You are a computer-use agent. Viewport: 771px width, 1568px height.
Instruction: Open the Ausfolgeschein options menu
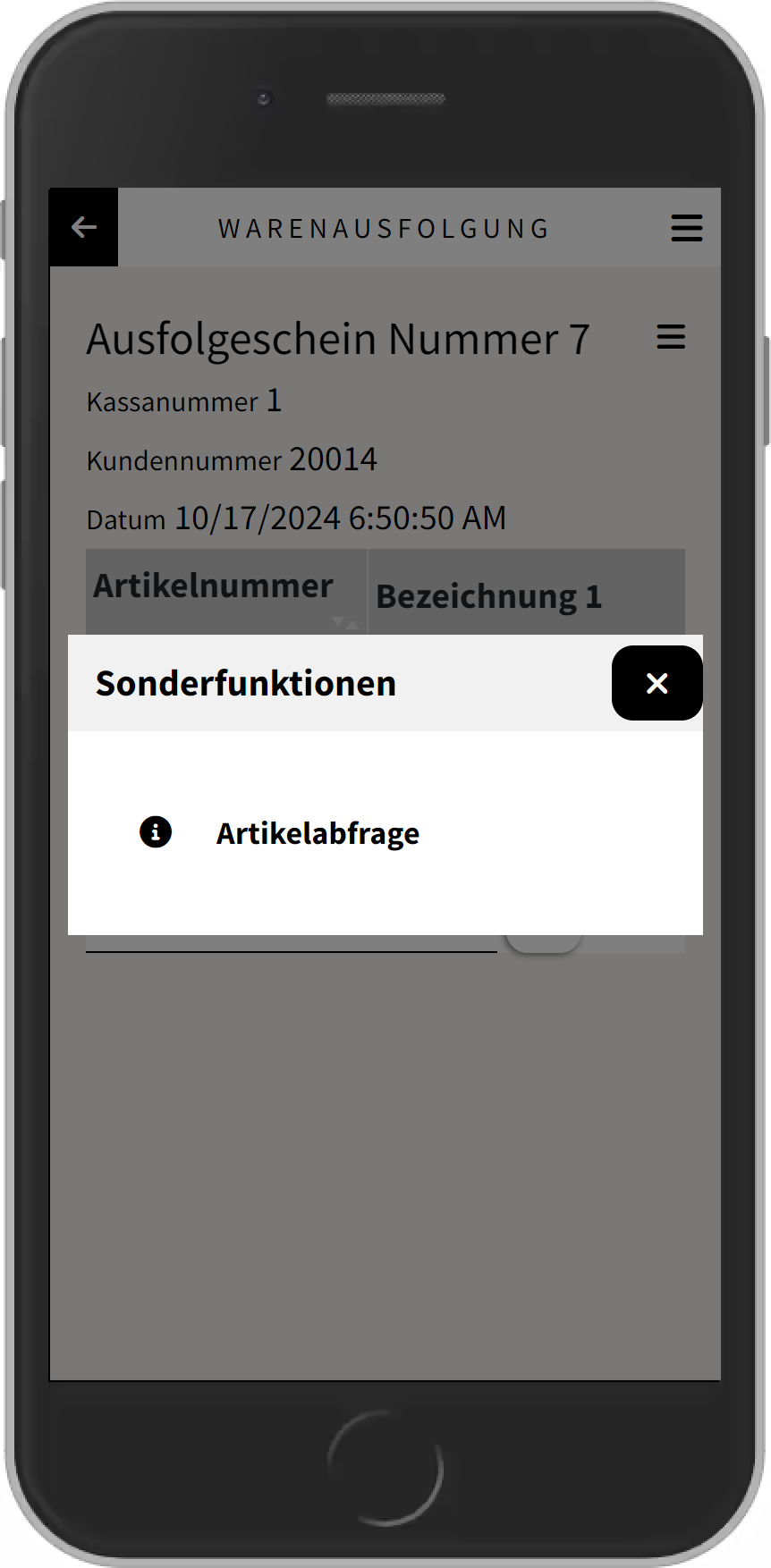671,337
